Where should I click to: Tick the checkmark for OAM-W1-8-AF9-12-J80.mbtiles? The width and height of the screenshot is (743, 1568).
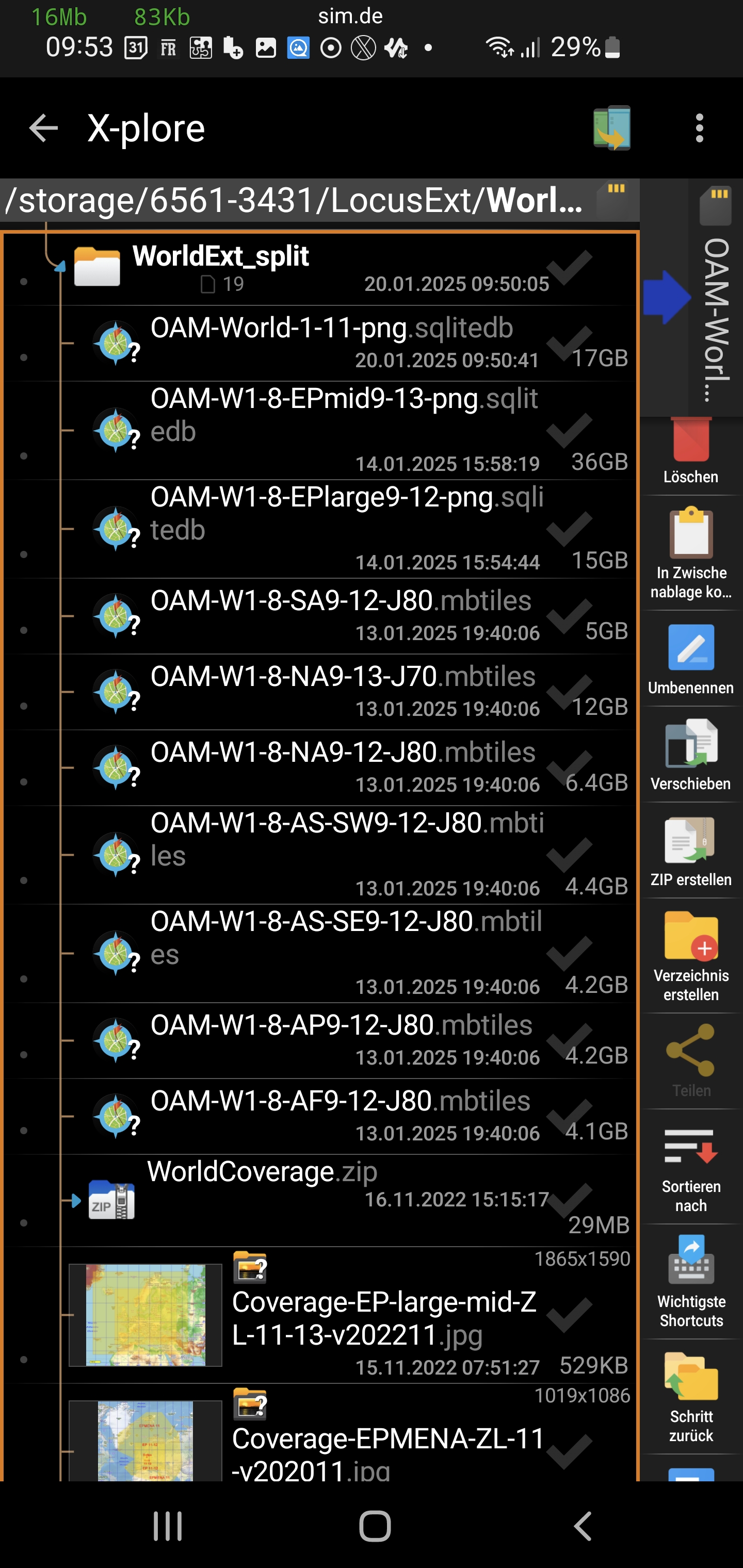pyautogui.click(x=569, y=1115)
